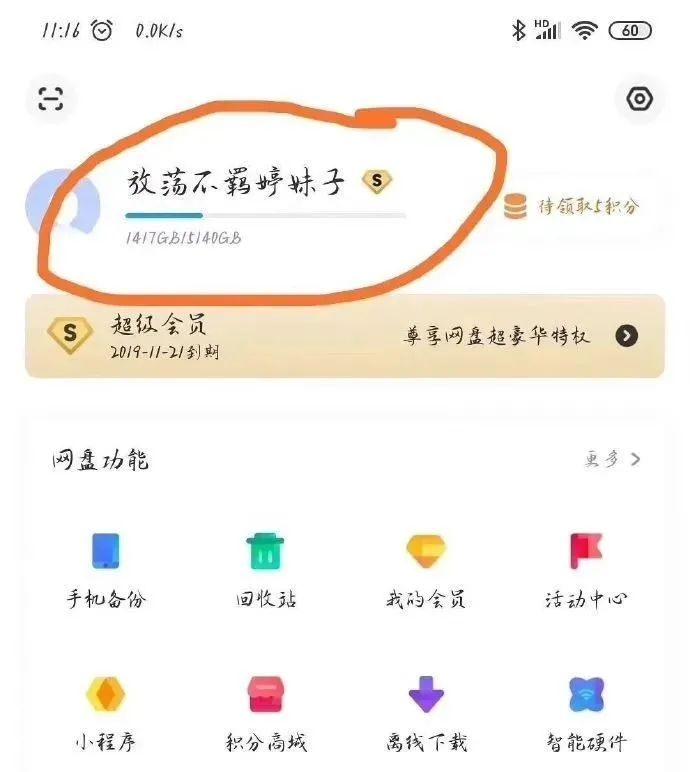This screenshot has height=772, width=690.
Task: Claim the 待领取5积分 points
Action: pyautogui.click(x=574, y=207)
